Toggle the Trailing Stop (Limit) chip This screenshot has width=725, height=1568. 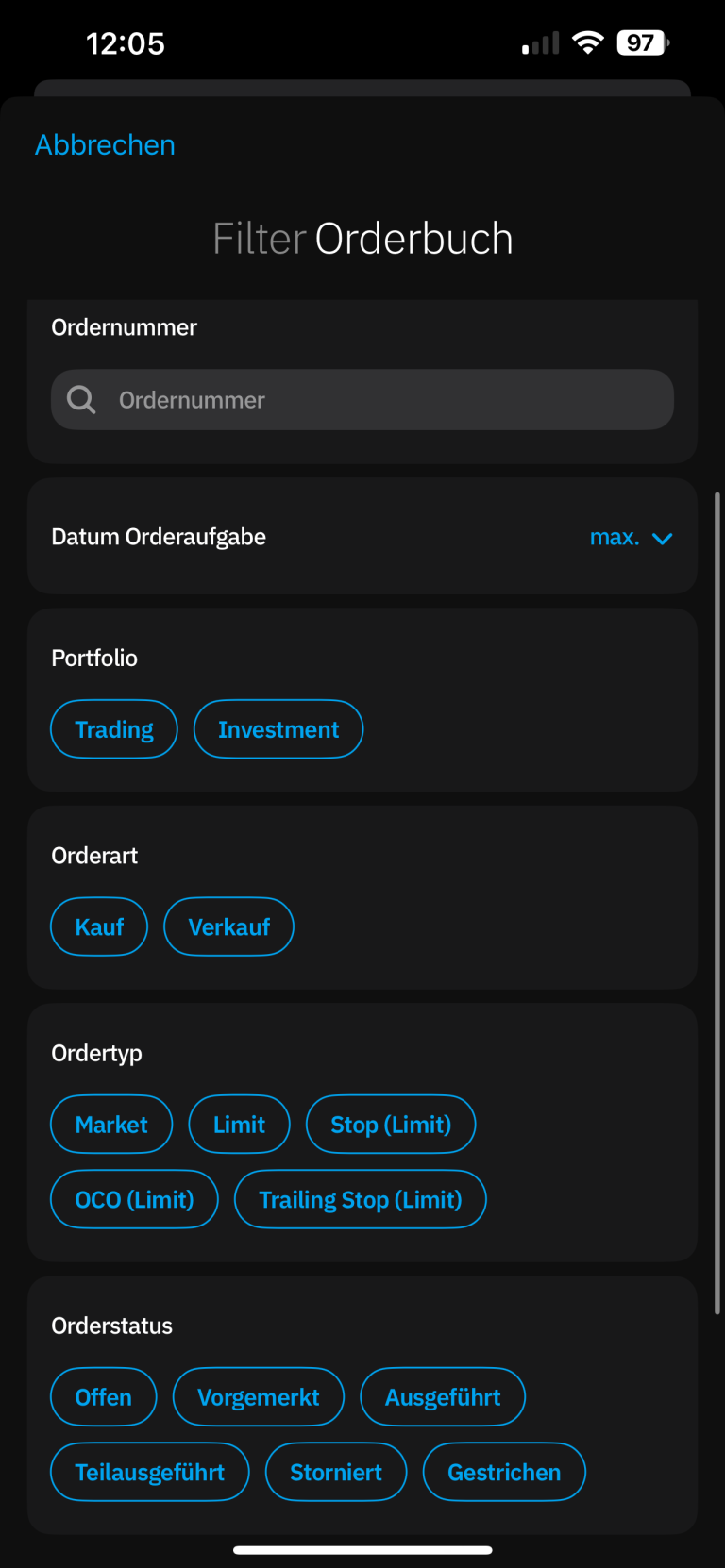(x=360, y=1199)
